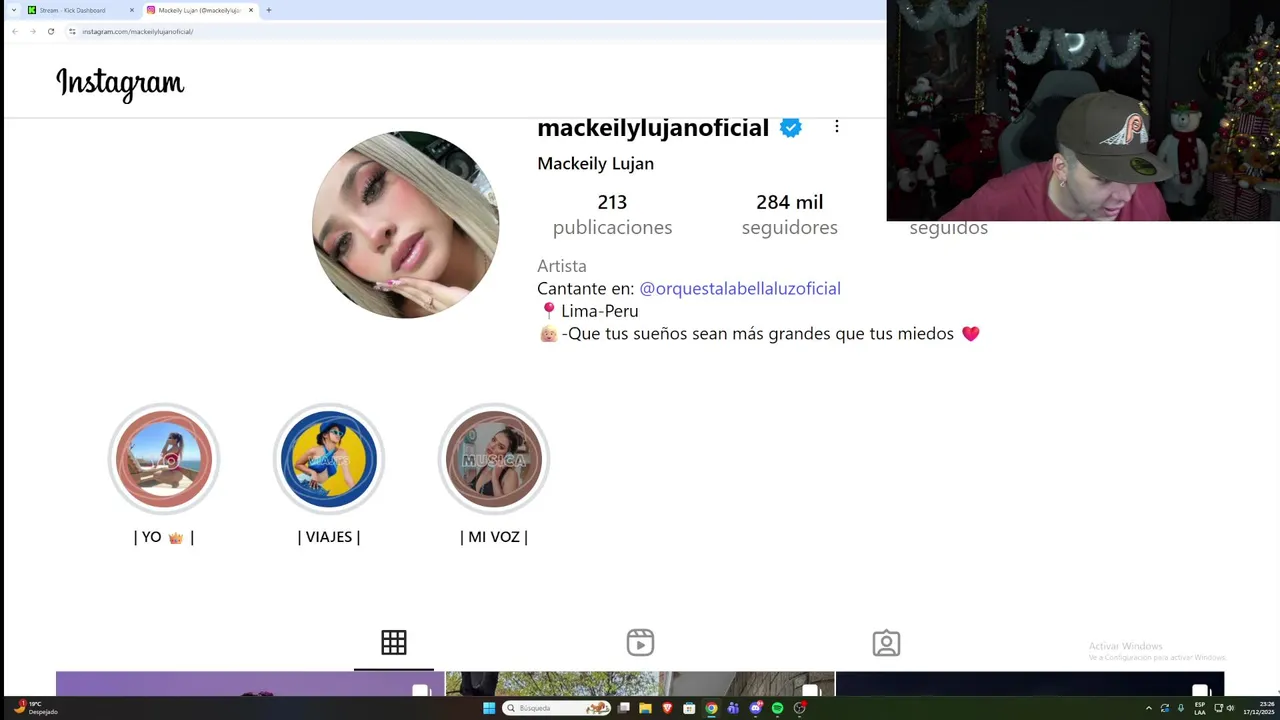Open a new browser tab
1280x720 pixels.
[268, 10]
